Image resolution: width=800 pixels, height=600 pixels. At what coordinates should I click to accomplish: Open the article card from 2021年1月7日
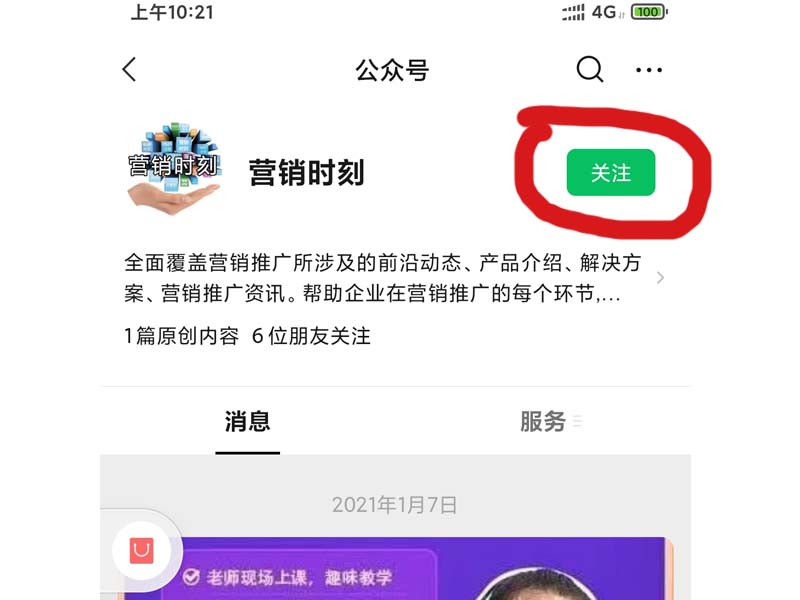click(420, 568)
